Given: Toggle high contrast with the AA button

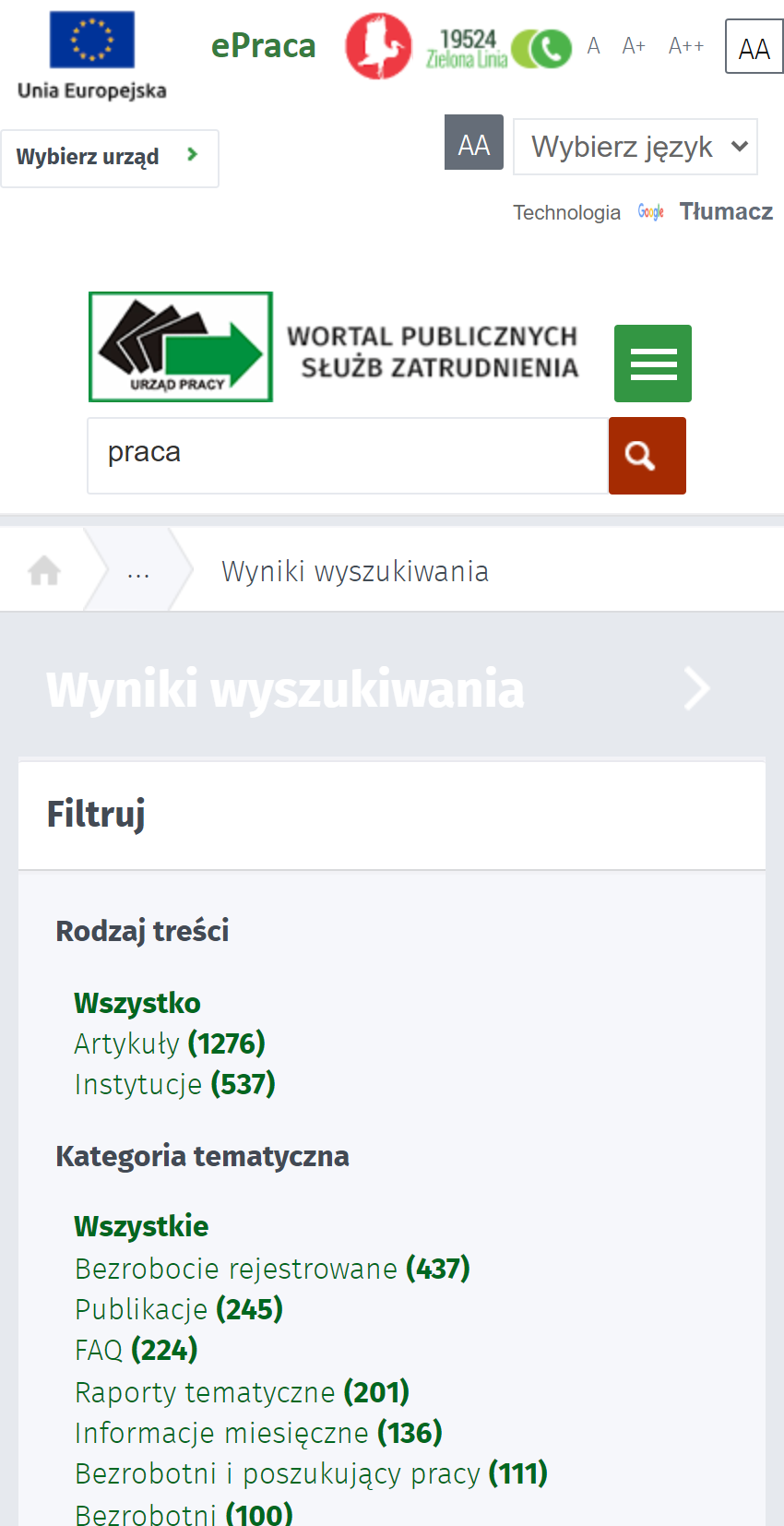Looking at the screenshot, I should coord(754,45).
